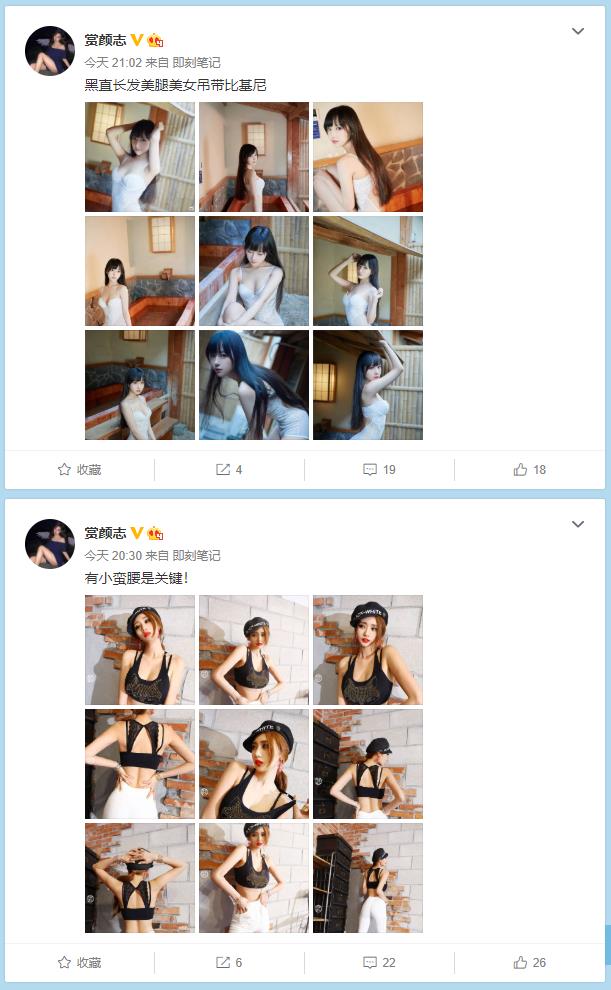Repost the 黑直长发 post with 4 shares
Screen dimensions: 611x990
tap(229, 469)
